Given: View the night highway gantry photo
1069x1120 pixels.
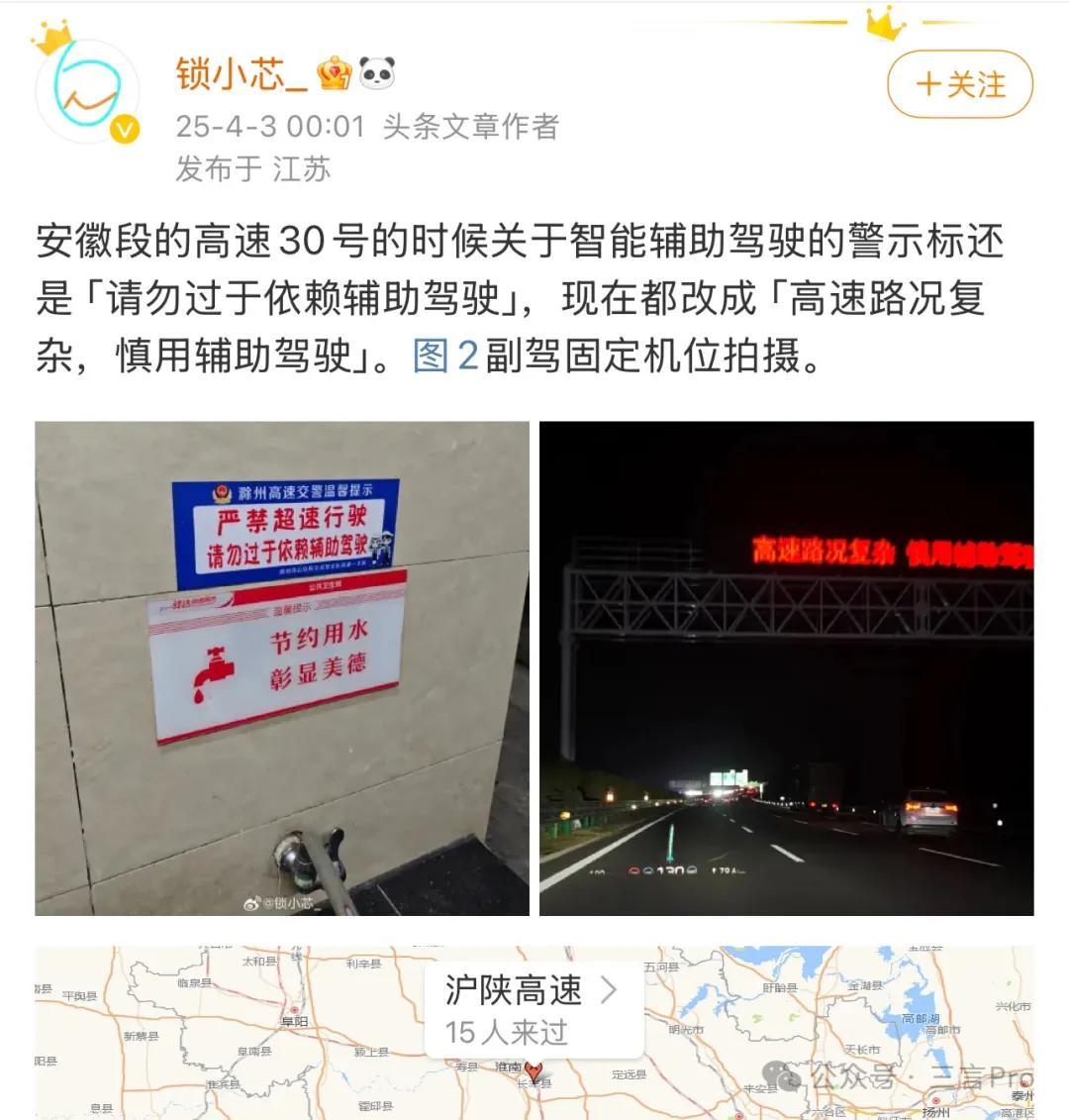Looking at the screenshot, I should [786, 667].
